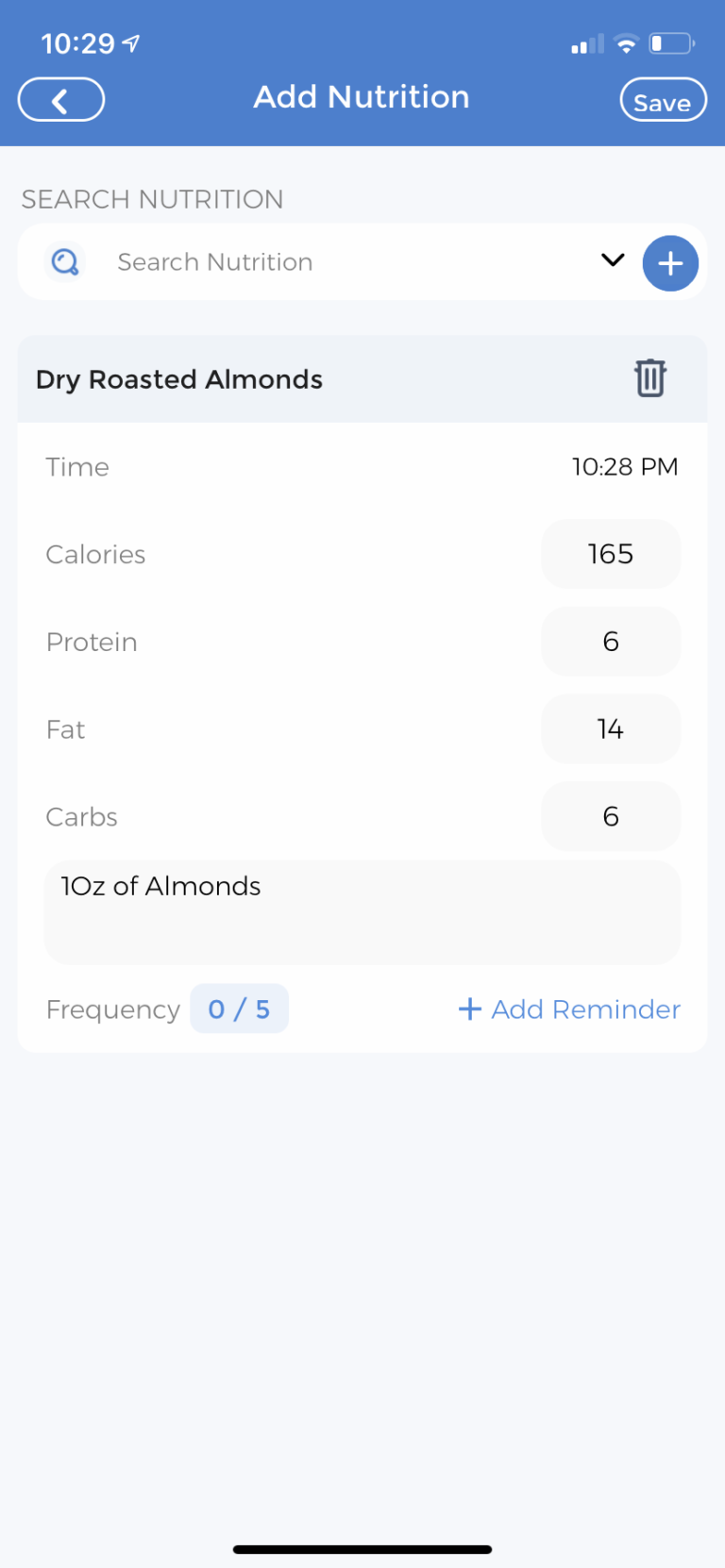725x1568 pixels.
Task: Click the location arrow beside the clock
Action: pyautogui.click(x=132, y=42)
